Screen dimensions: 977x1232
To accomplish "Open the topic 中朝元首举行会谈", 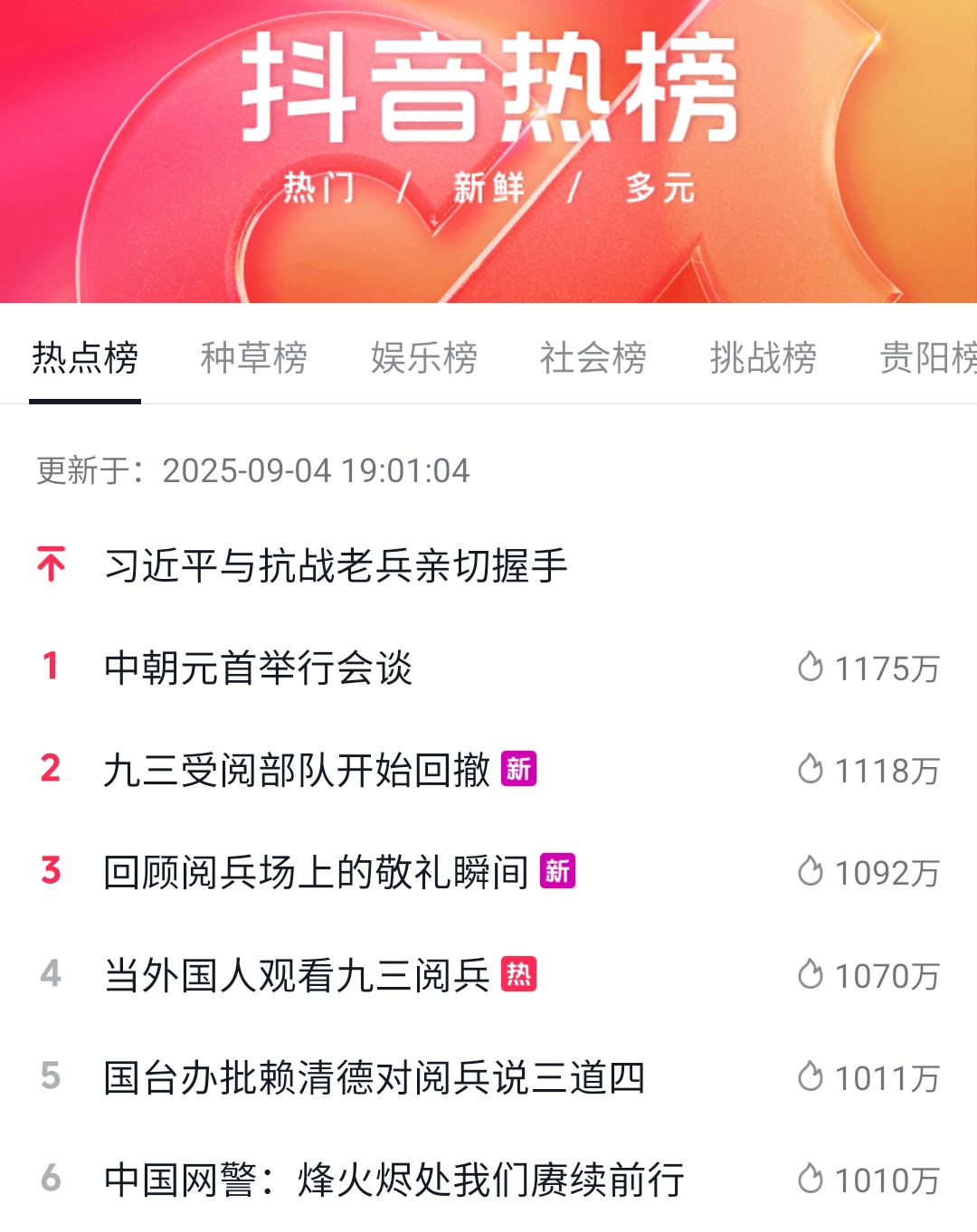I will click(259, 669).
